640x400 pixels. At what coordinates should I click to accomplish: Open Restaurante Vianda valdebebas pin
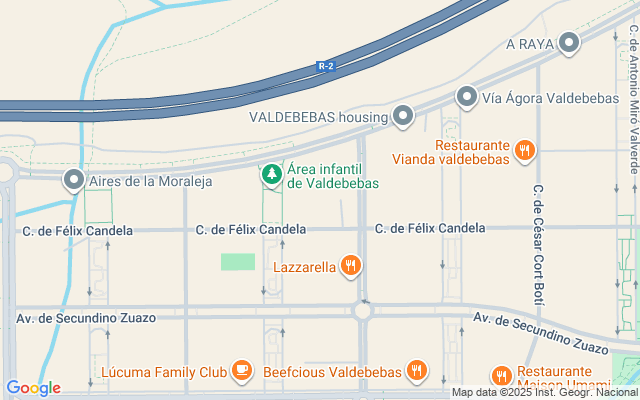click(x=525, y=150)
